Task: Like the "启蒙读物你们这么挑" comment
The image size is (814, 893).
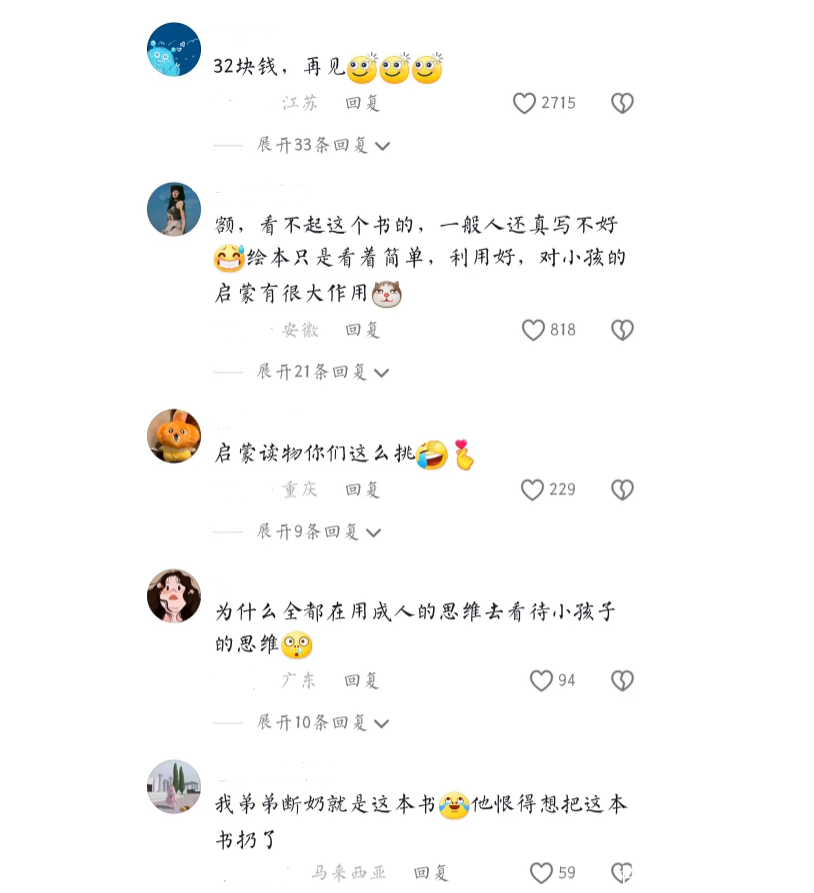Action: tap(532, 490)
